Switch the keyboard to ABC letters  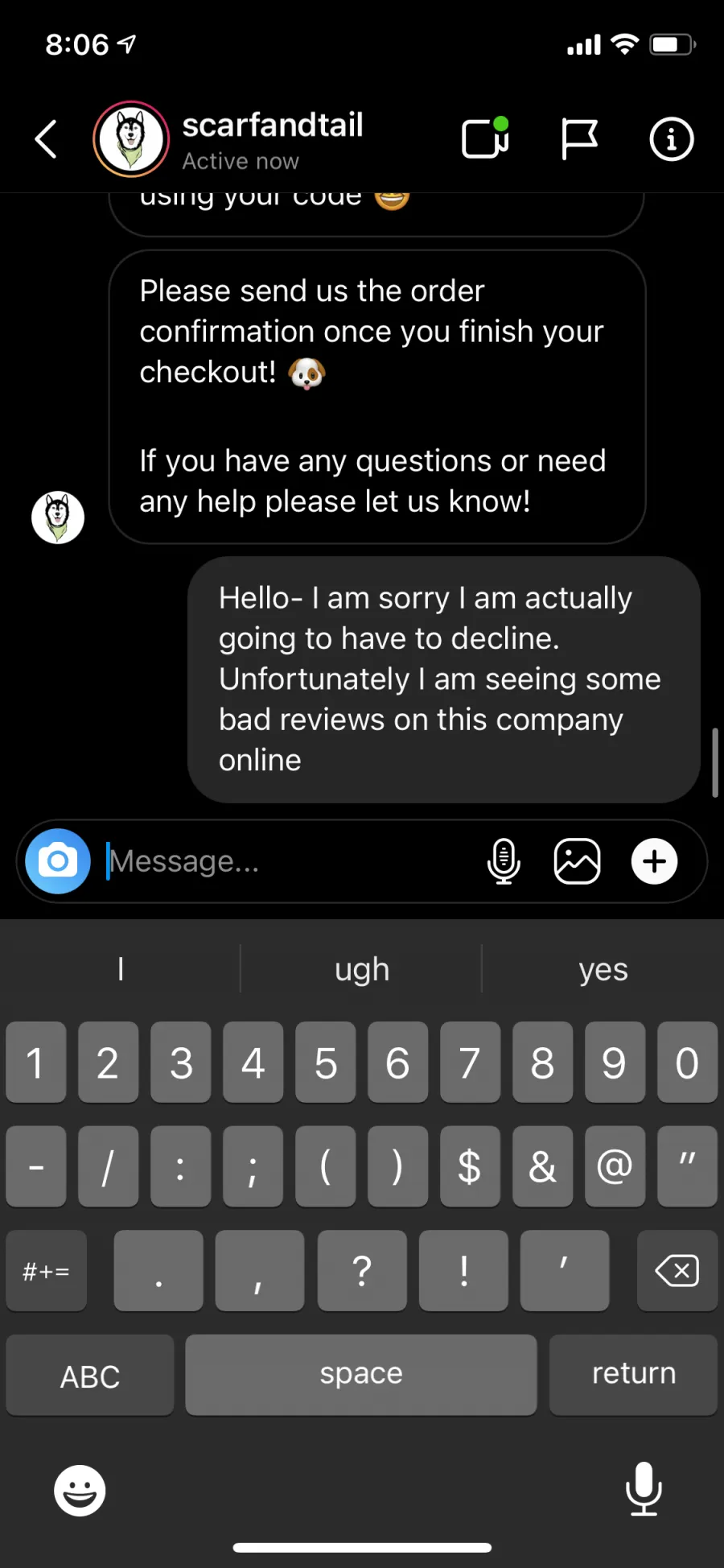pos(90,1376)
